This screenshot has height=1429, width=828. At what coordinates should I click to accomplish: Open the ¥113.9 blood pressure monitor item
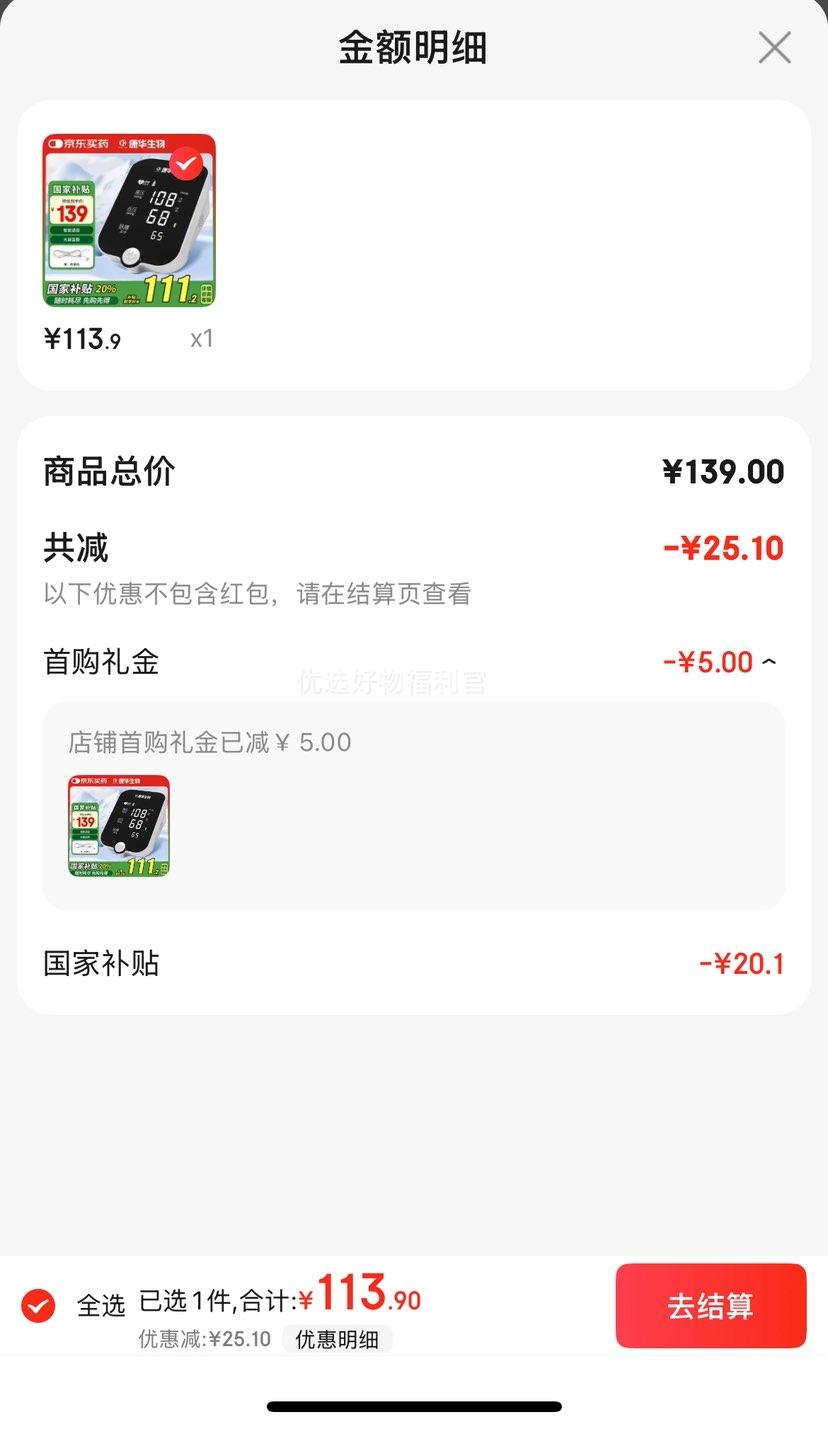pyautogui.click(x=129, y=220)
